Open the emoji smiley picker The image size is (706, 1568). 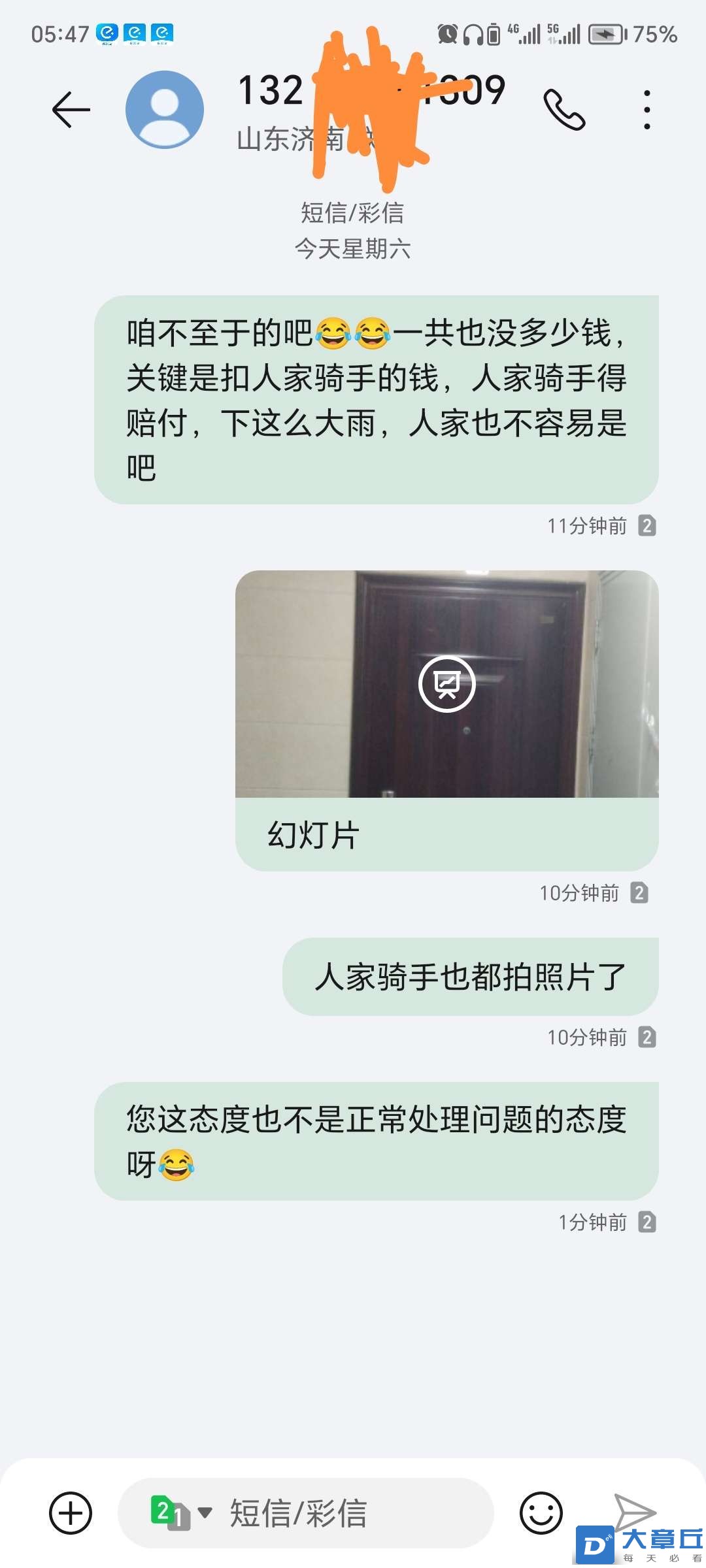[x=541, y=1512]
